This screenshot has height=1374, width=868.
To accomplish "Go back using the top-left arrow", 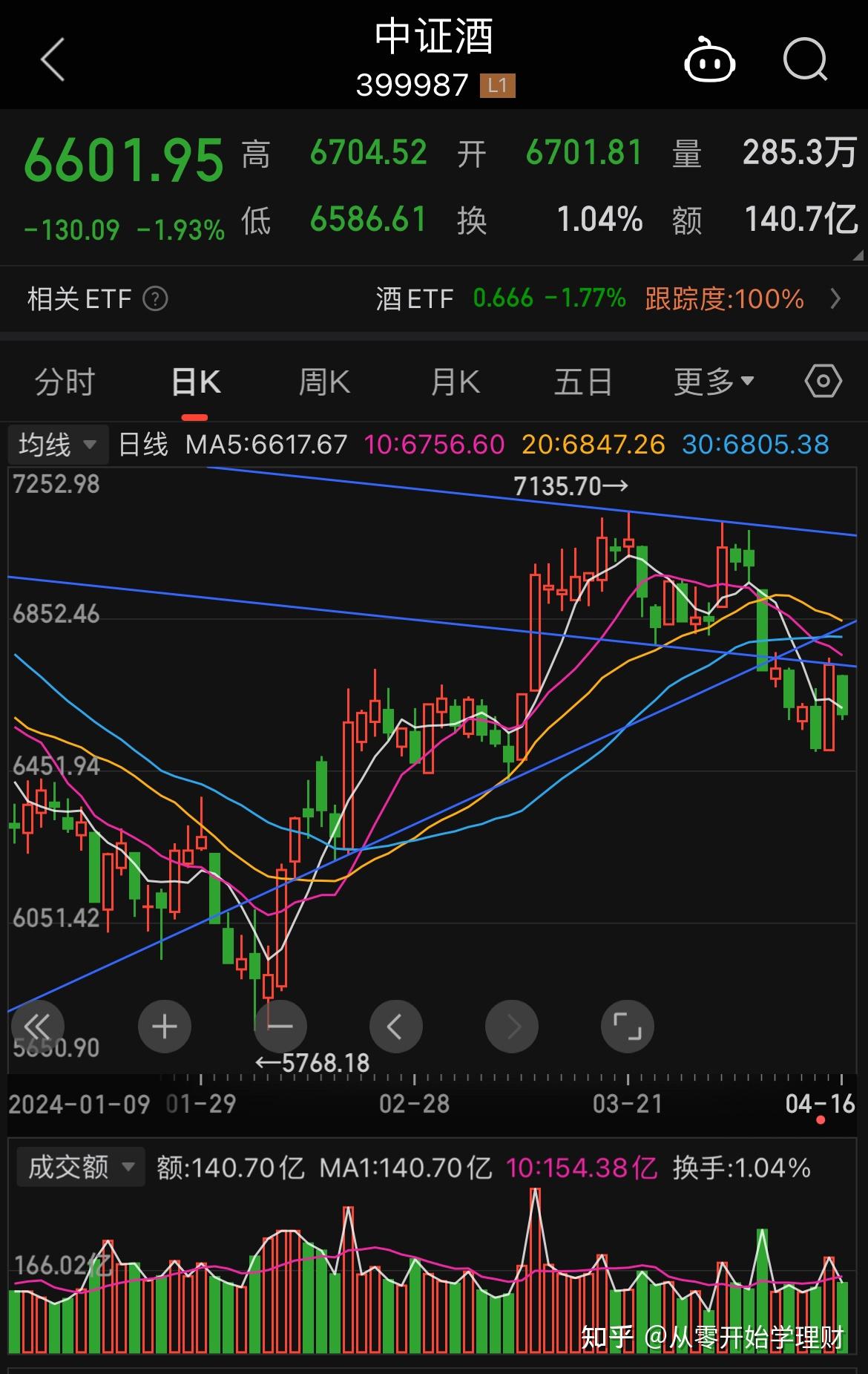I will (52, 59).
